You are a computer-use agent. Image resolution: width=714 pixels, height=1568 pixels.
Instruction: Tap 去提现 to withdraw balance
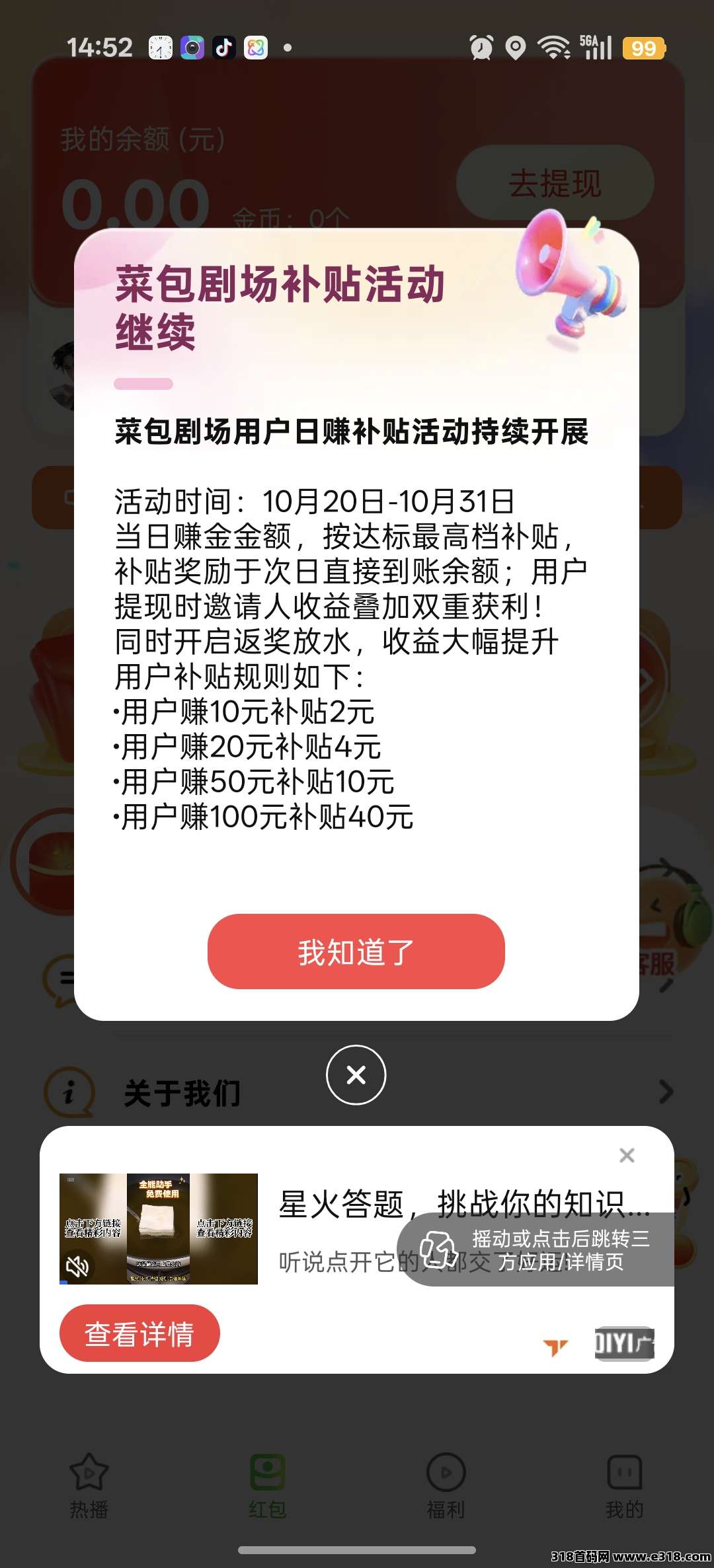(x=555, y=183)
